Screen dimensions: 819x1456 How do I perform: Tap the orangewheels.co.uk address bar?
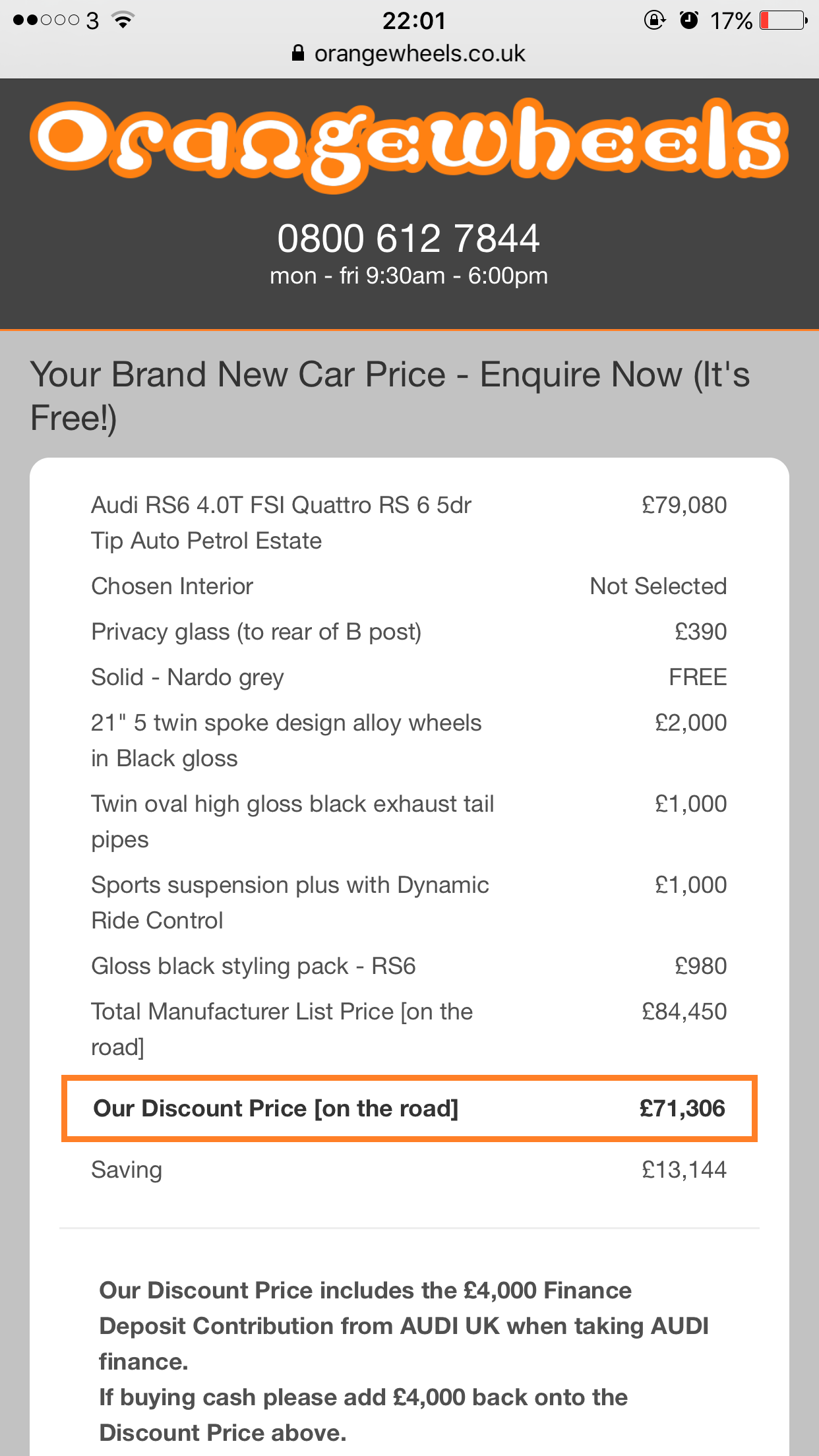pos(409,53)
